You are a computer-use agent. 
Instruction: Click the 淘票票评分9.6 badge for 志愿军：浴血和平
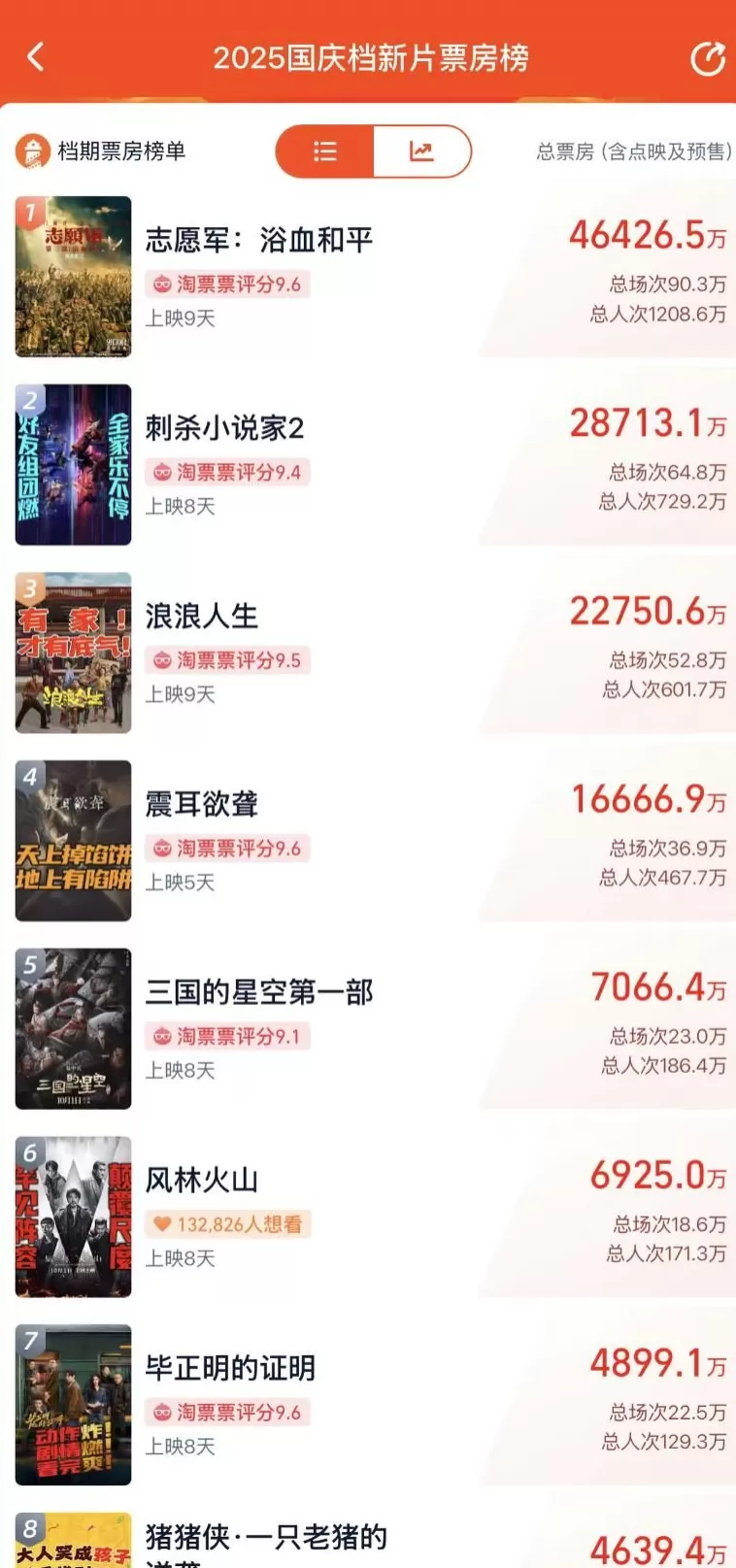point(227,284)
